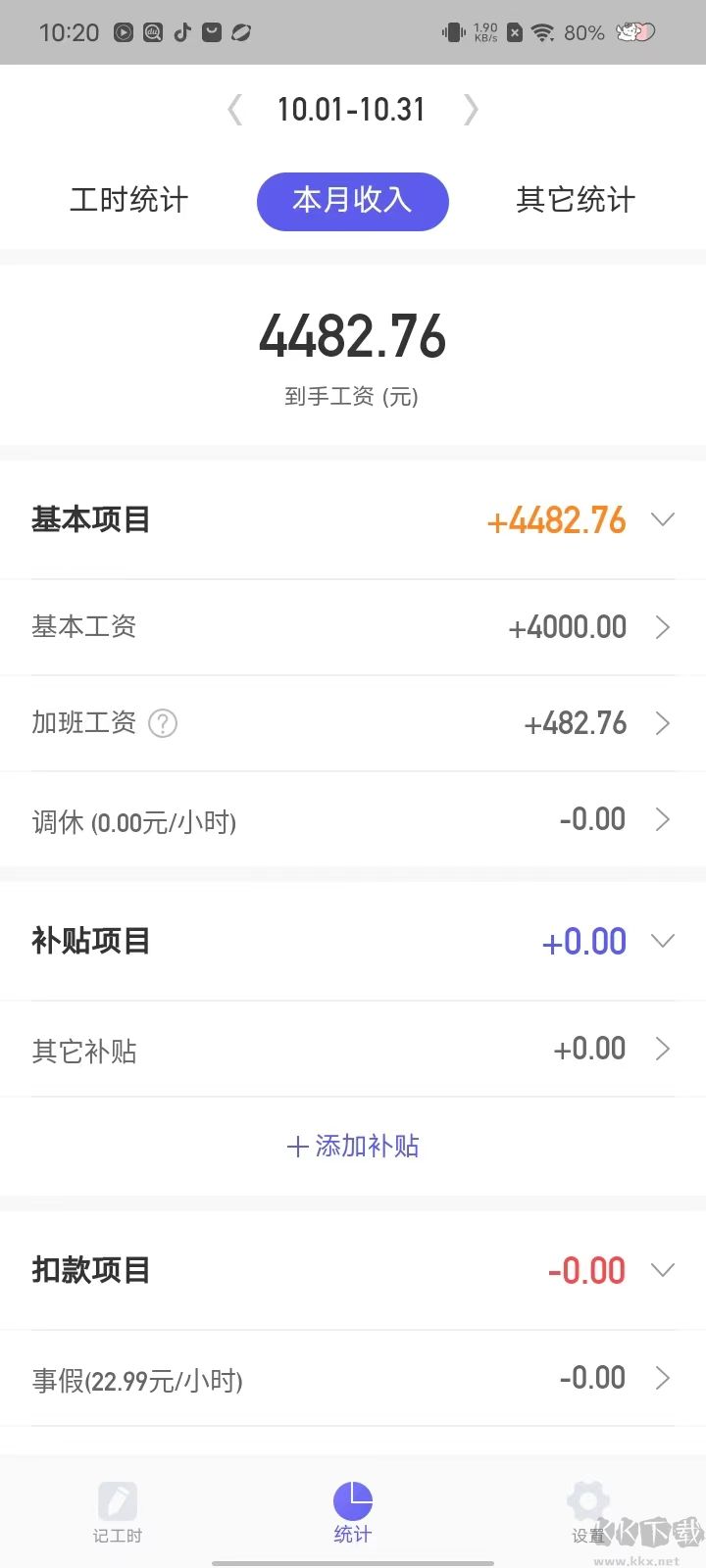Tap 添加补贴 to add a subsidy
Image resolution: width=706 pixels, height=1568 pixels.
click(x=352, y=1146)
